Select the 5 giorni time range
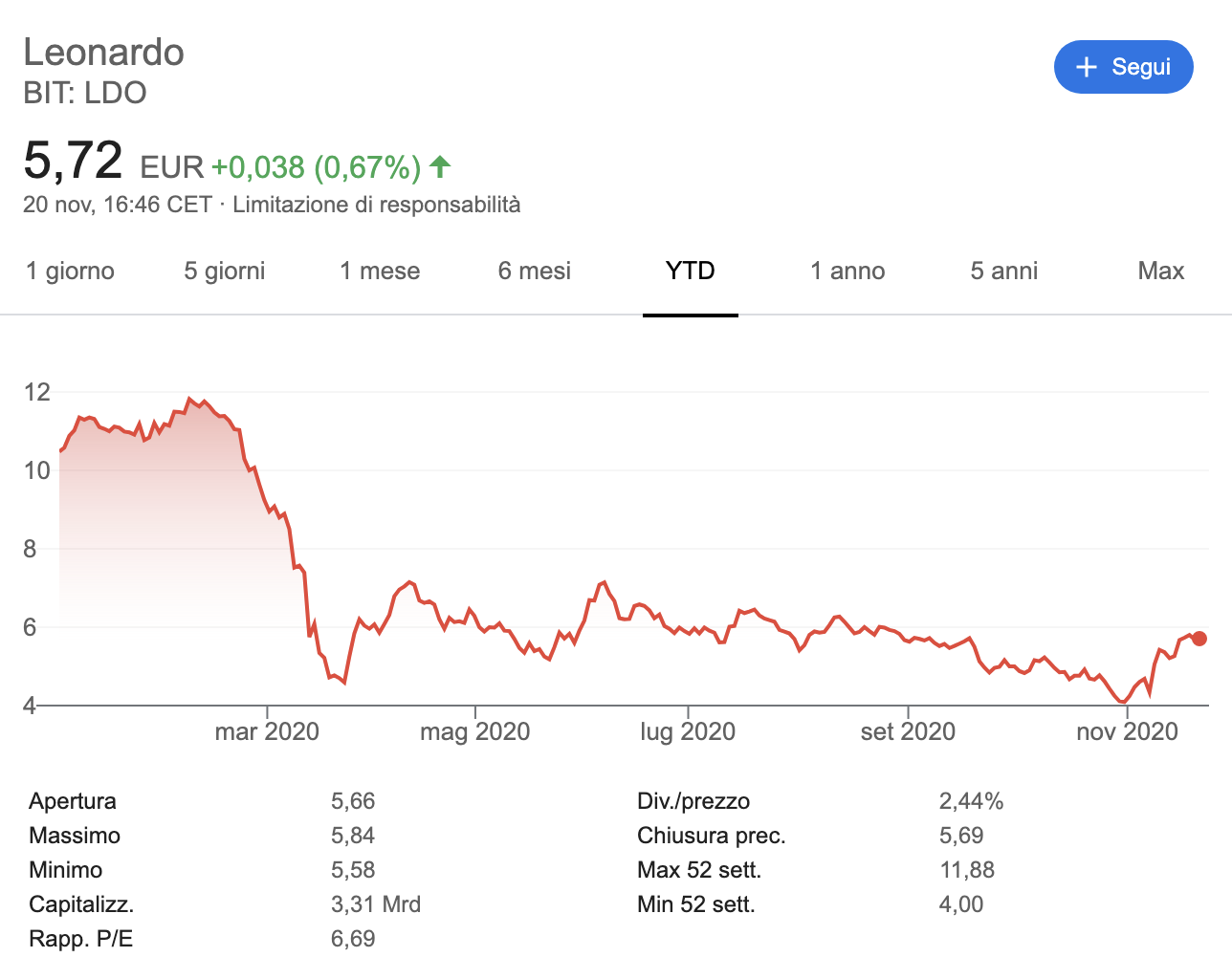The height and width of the screenshot is (979, 1232). point(225,271)
